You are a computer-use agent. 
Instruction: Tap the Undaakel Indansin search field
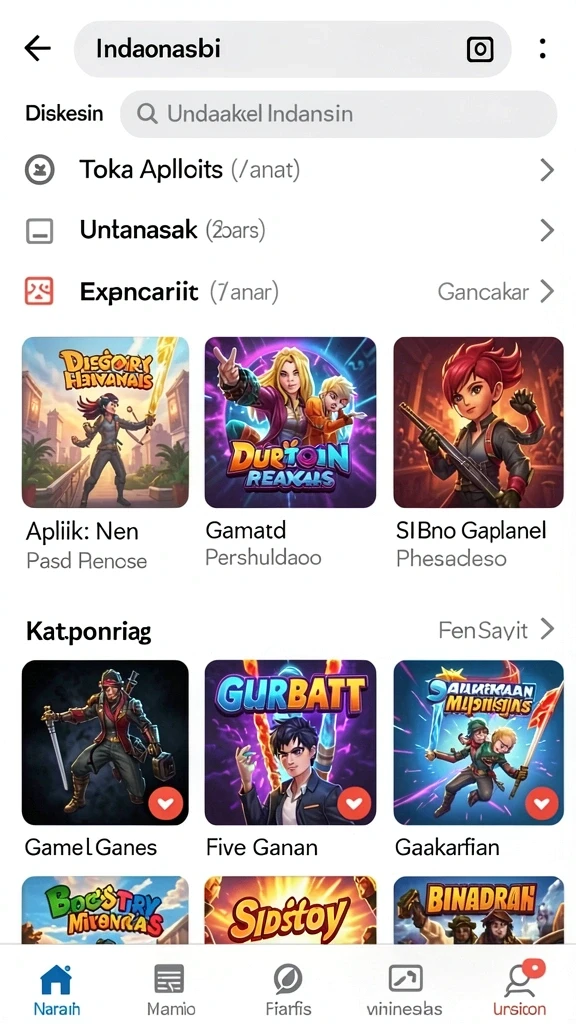tap(338, 114)
